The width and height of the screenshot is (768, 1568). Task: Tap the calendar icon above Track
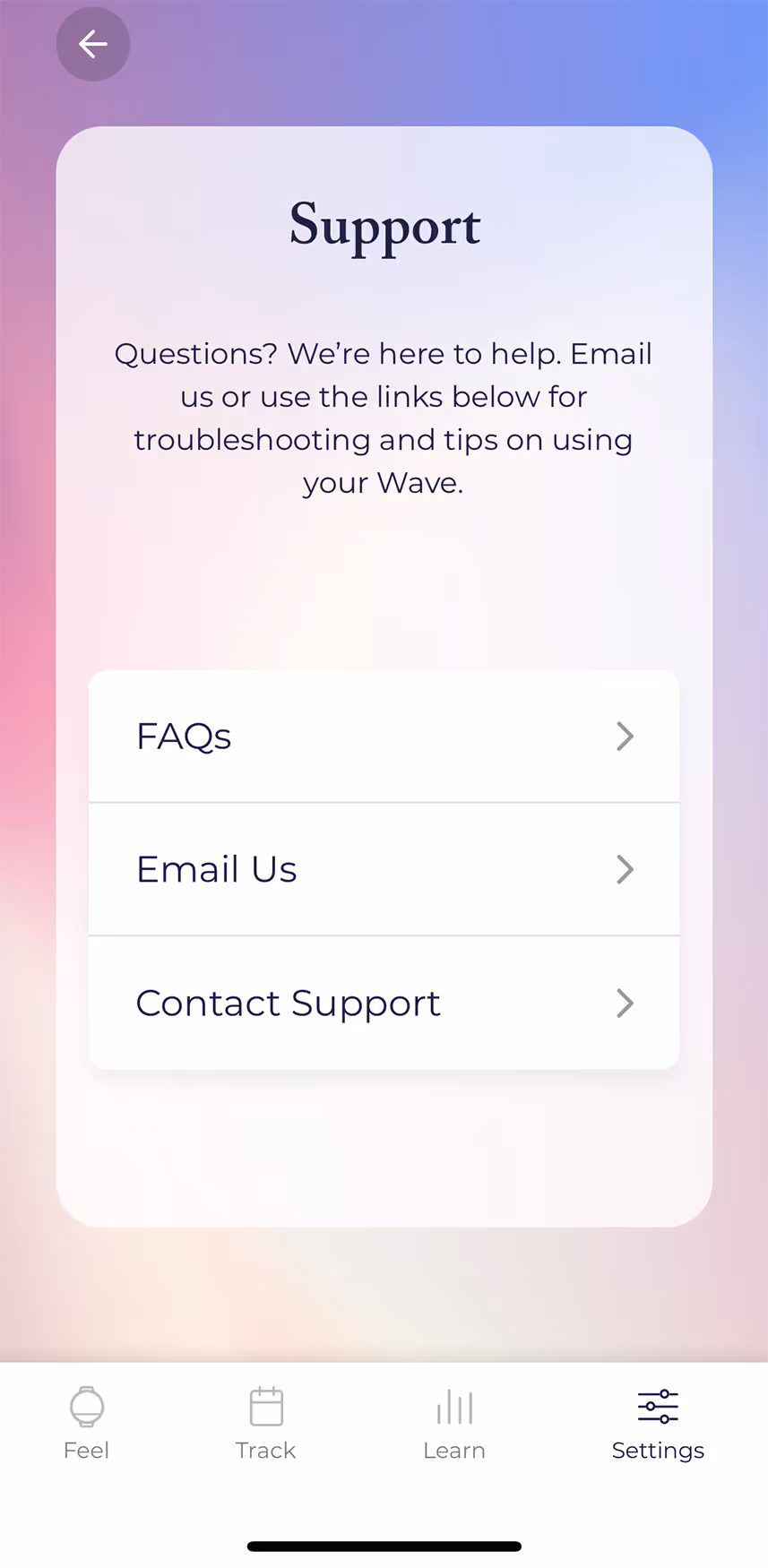point(265,1407)
